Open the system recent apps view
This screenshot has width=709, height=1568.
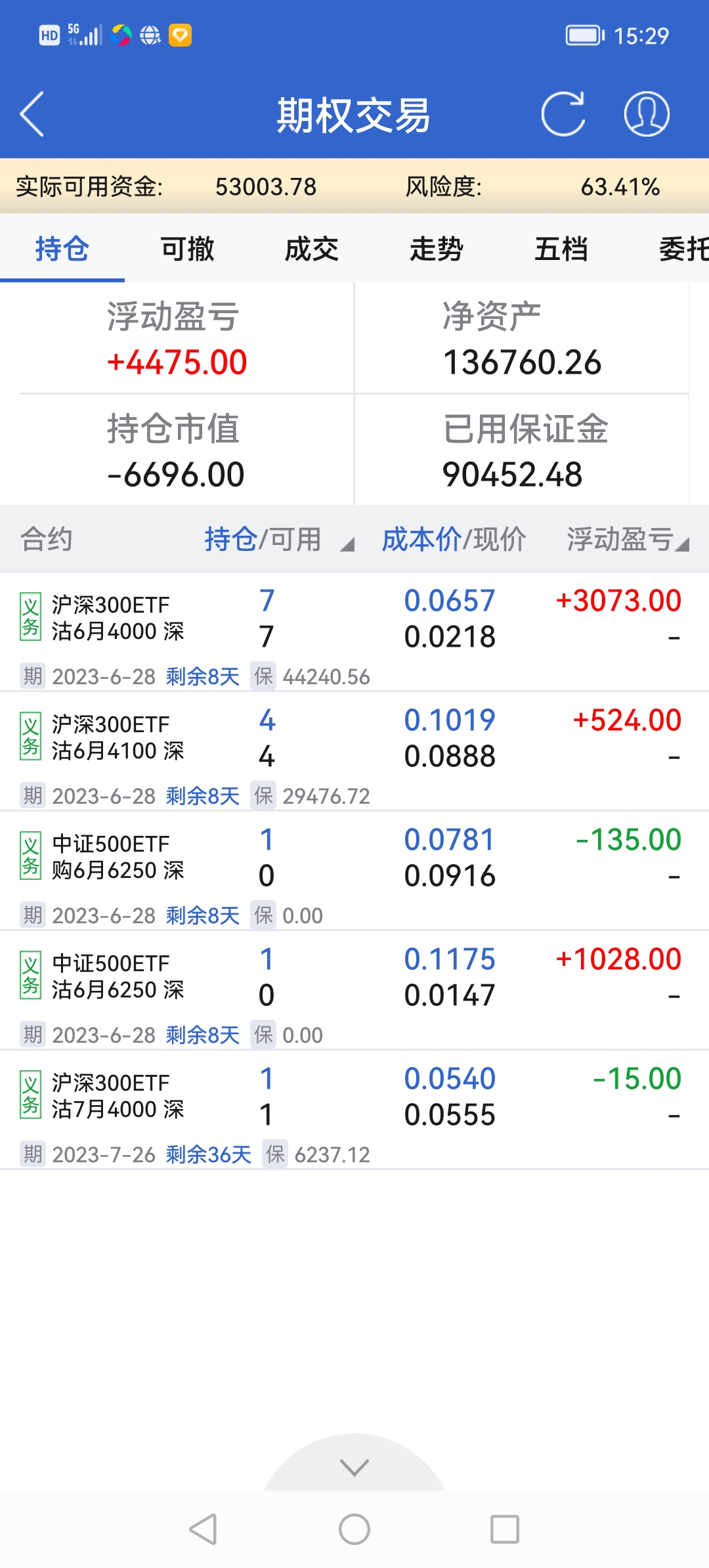click(x=505, y=1529)
